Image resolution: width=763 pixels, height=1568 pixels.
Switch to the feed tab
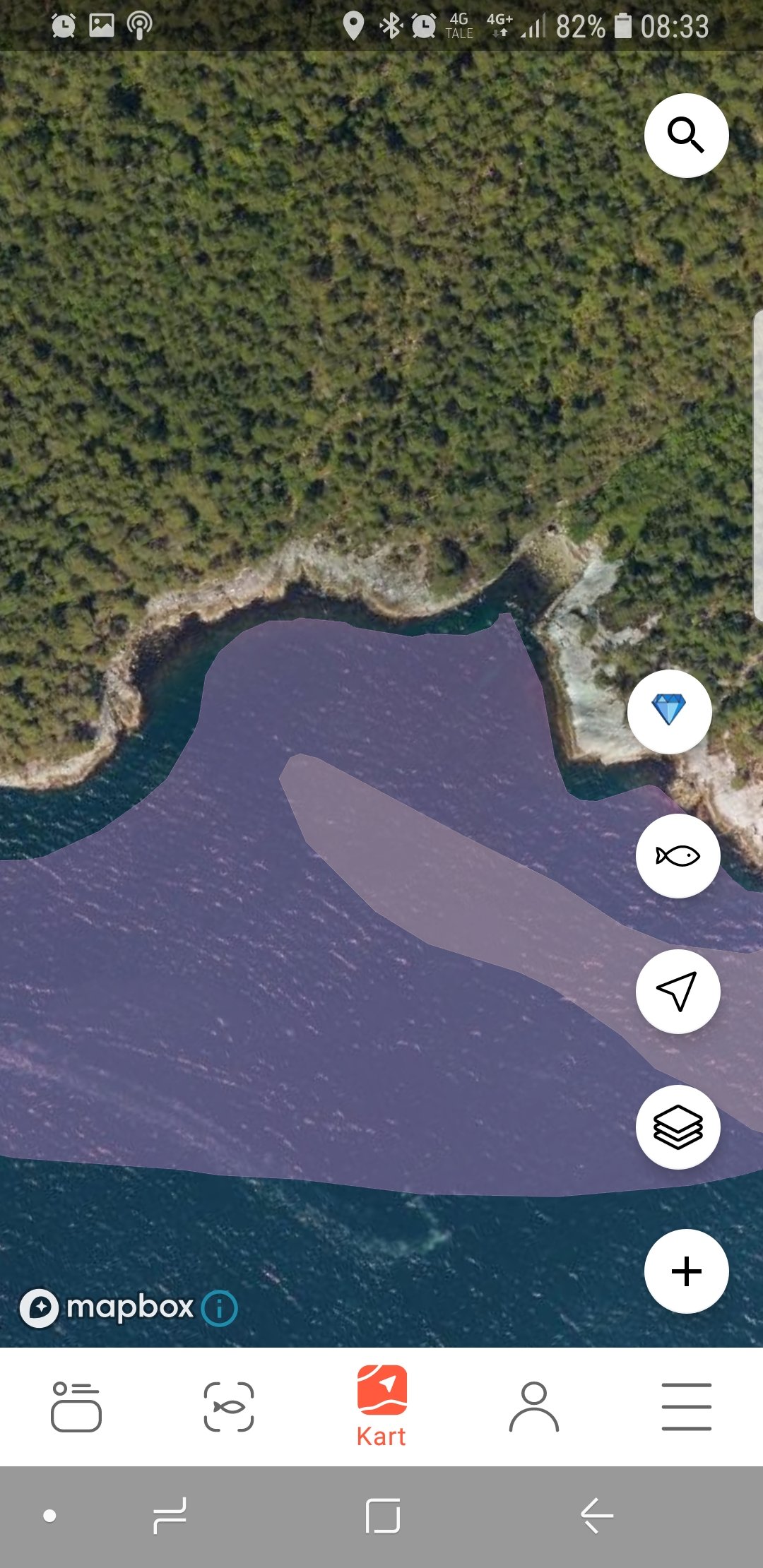click(76, 1406)
